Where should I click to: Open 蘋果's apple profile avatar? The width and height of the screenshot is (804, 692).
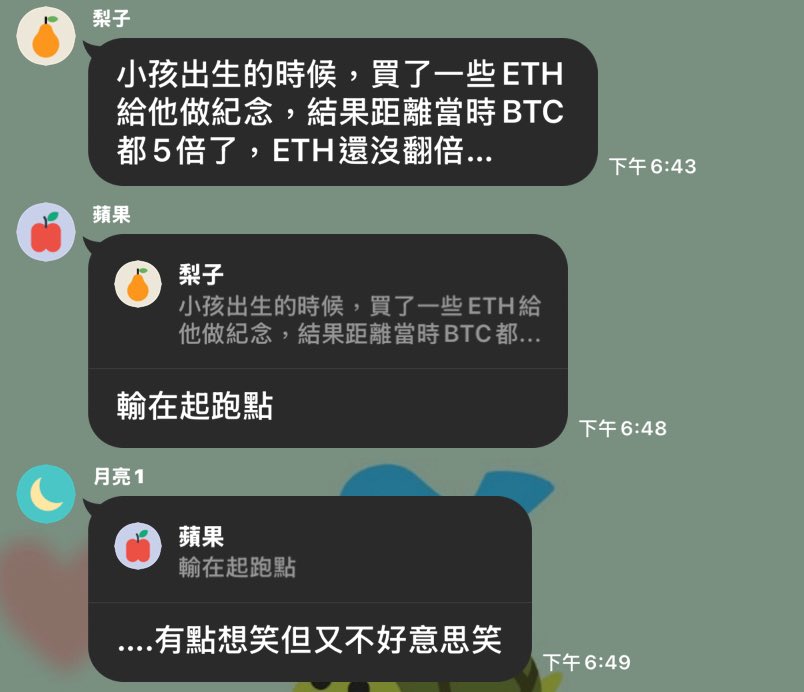46,233
